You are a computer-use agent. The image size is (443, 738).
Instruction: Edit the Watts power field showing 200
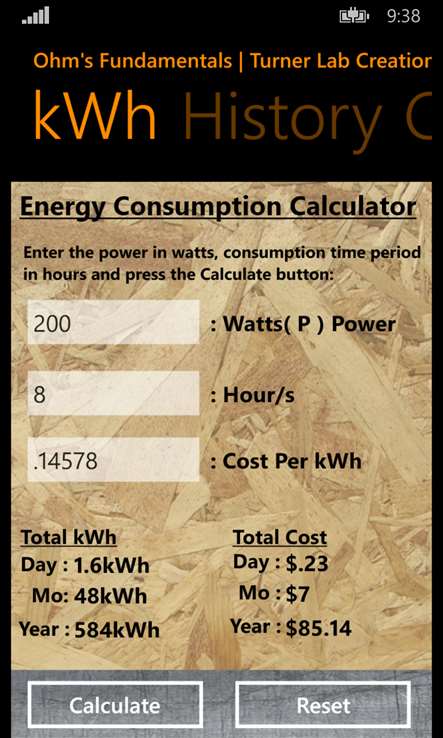pyautogui.click(x=113, y=322)
